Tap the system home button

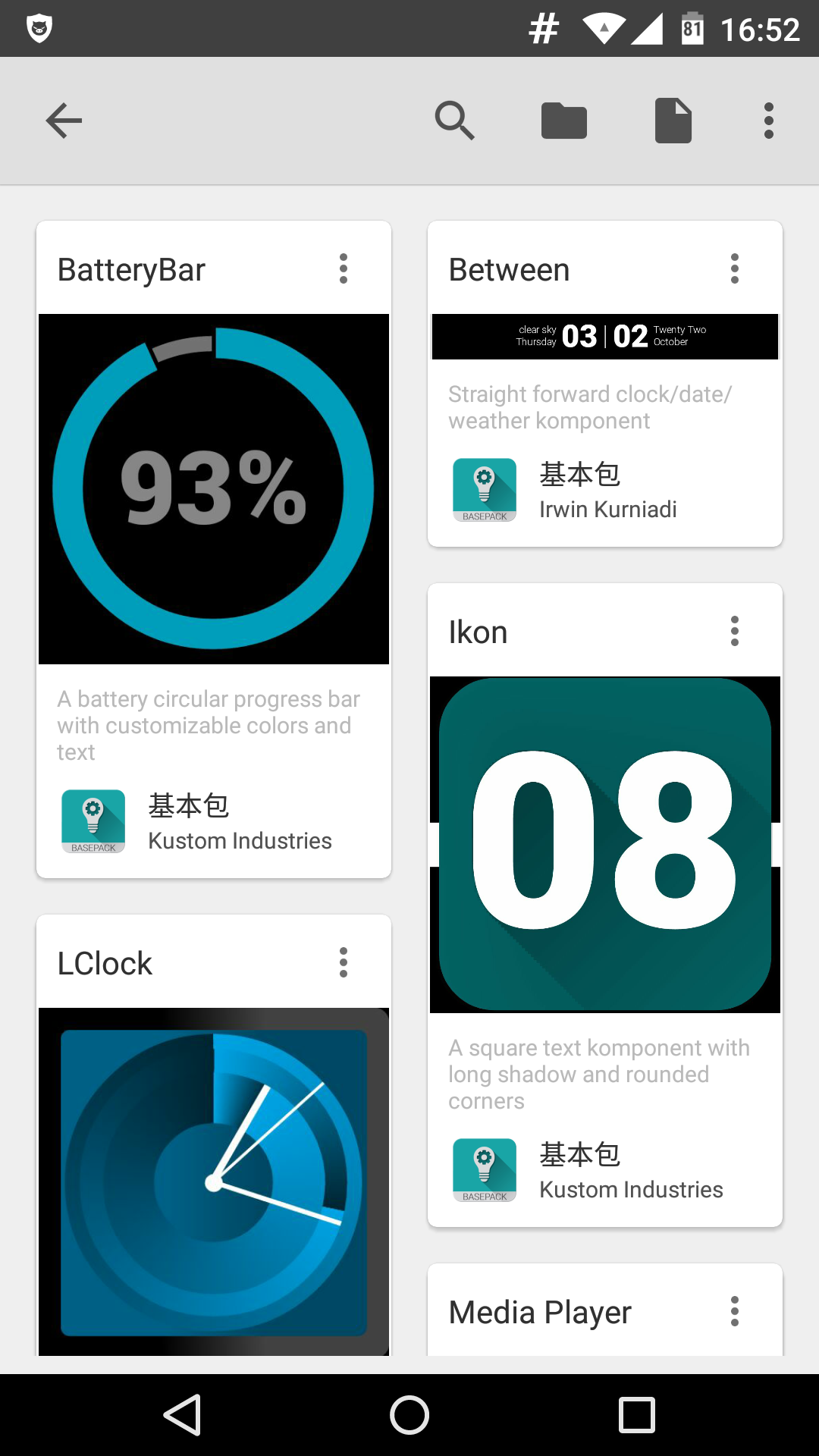[409, 1415]
